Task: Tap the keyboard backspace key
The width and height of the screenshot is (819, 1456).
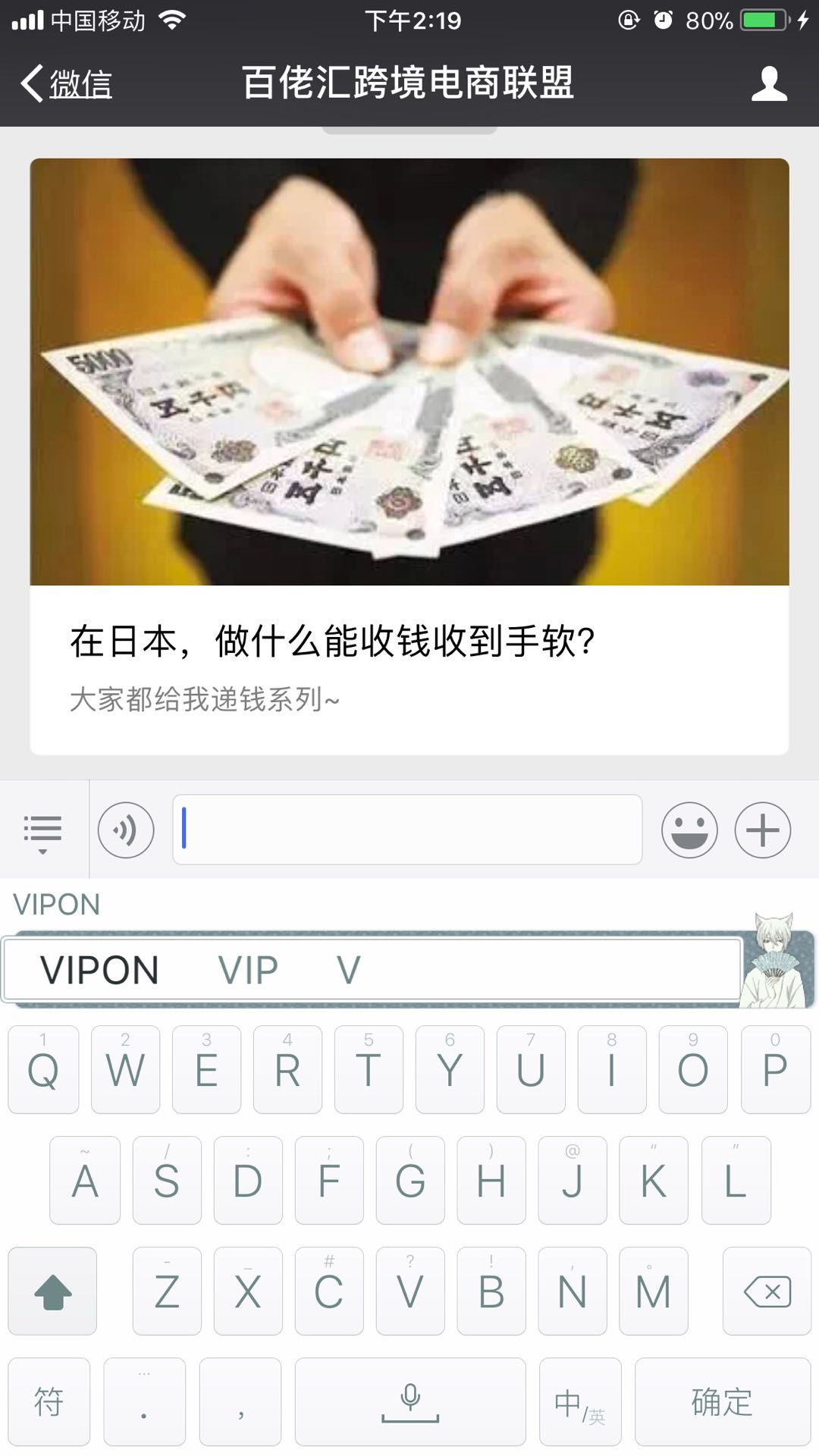Action: (x=767, y=1291)
